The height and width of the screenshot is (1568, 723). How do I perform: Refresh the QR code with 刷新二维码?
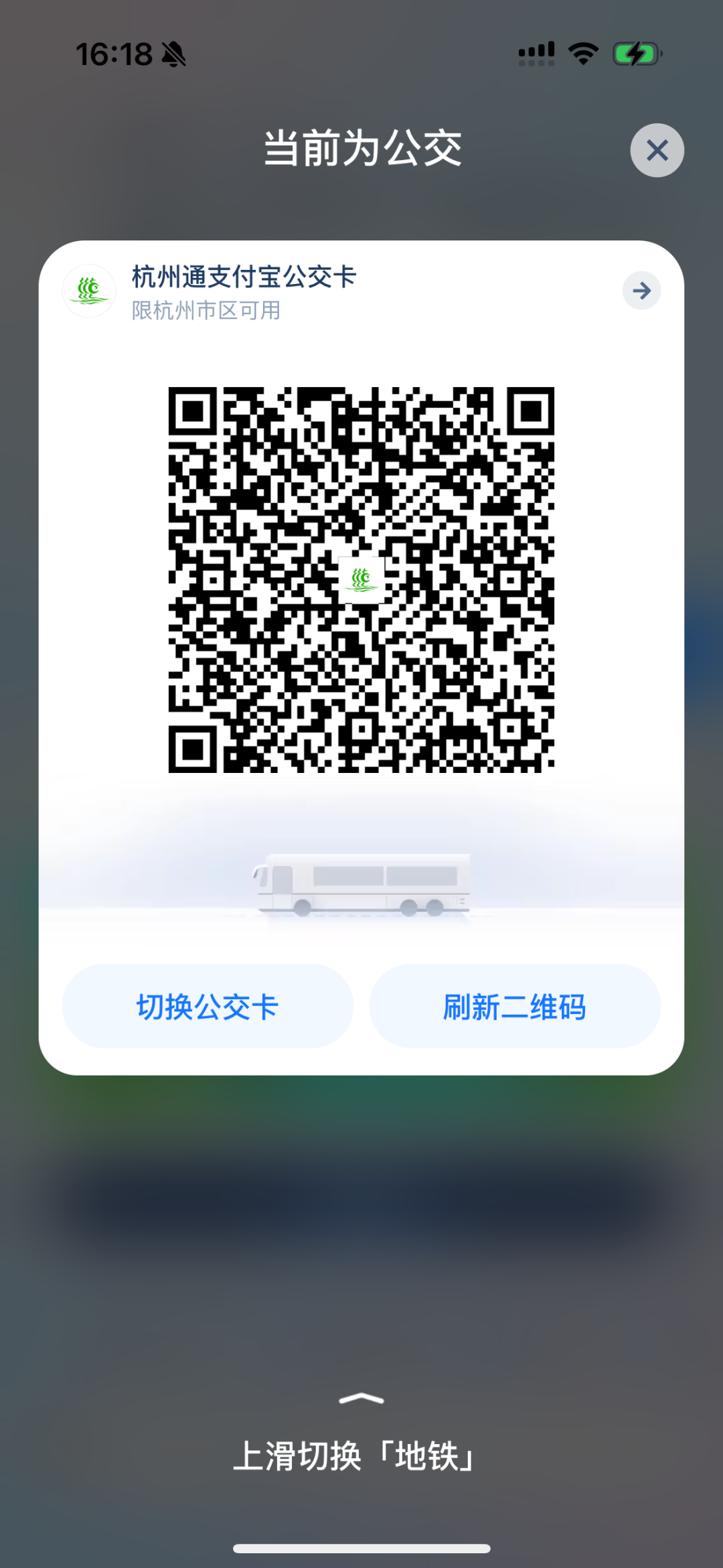(x=515, y=1007)
